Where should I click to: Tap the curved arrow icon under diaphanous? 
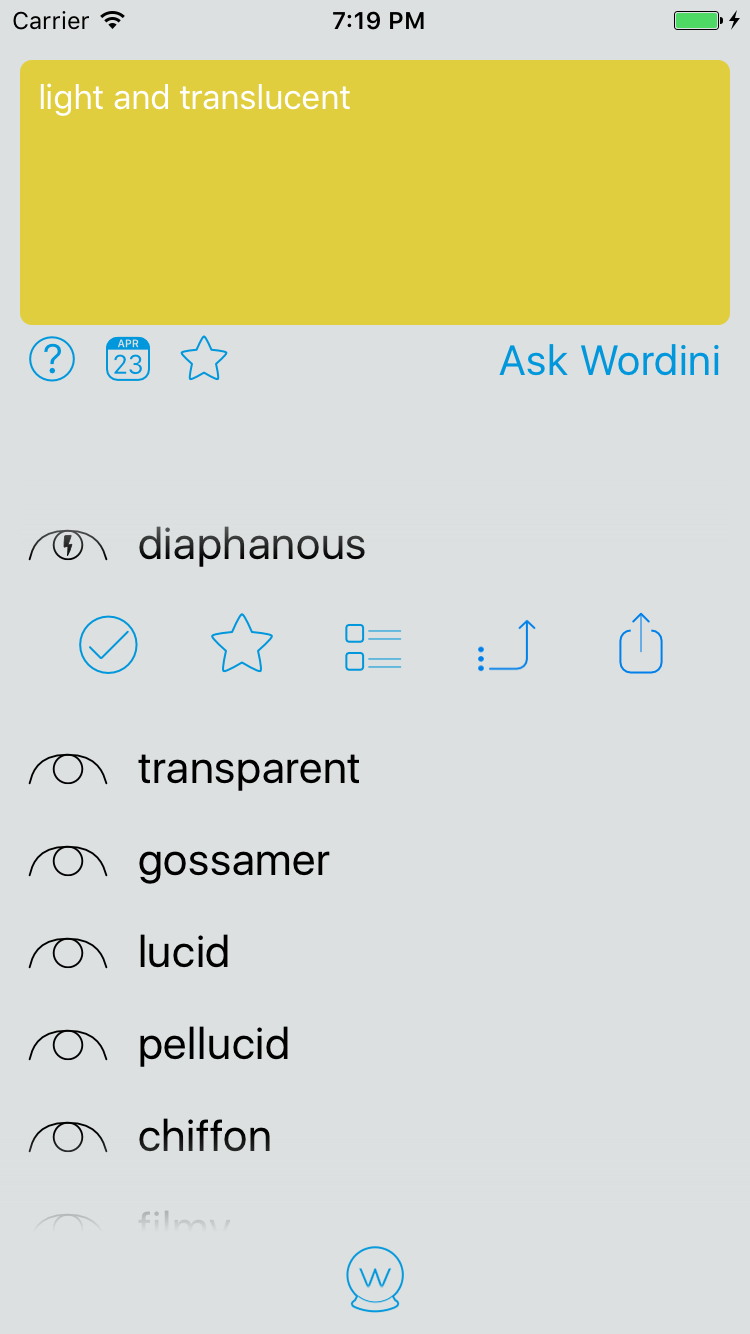(x=507, y=646)
